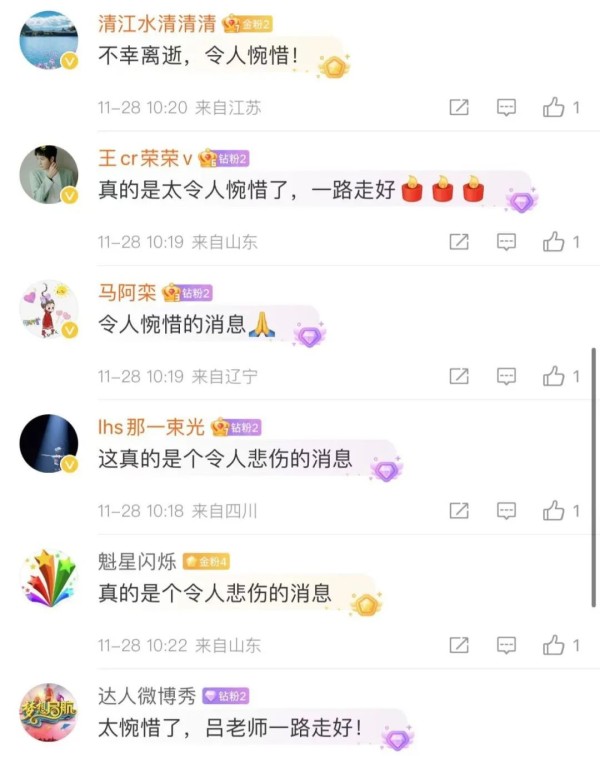Repost the comment by lhs那一束光
600x758 pixels.
click(x=459, y=511)
